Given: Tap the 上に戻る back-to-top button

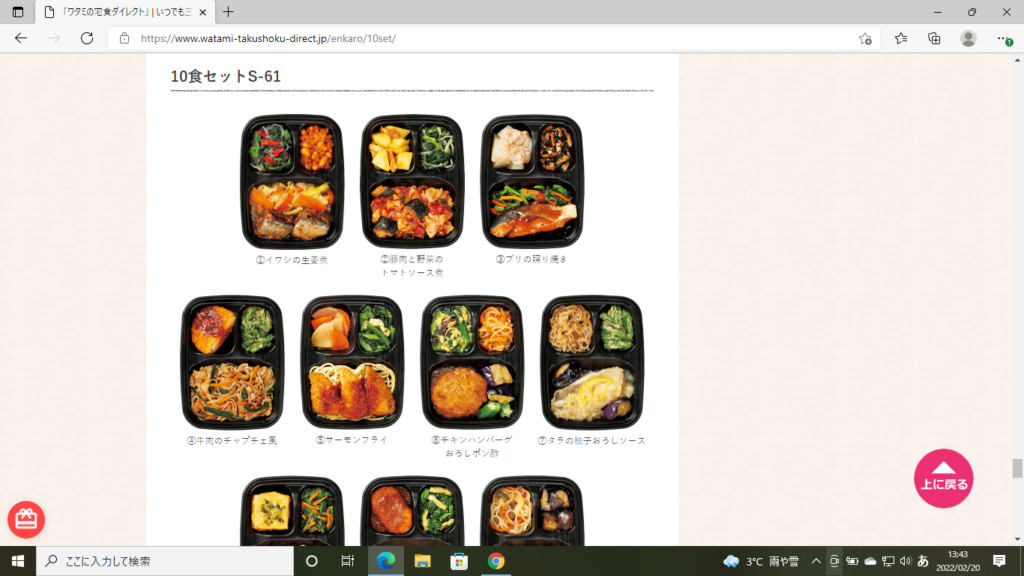Looking at the screenshot, I should [943, 478].
